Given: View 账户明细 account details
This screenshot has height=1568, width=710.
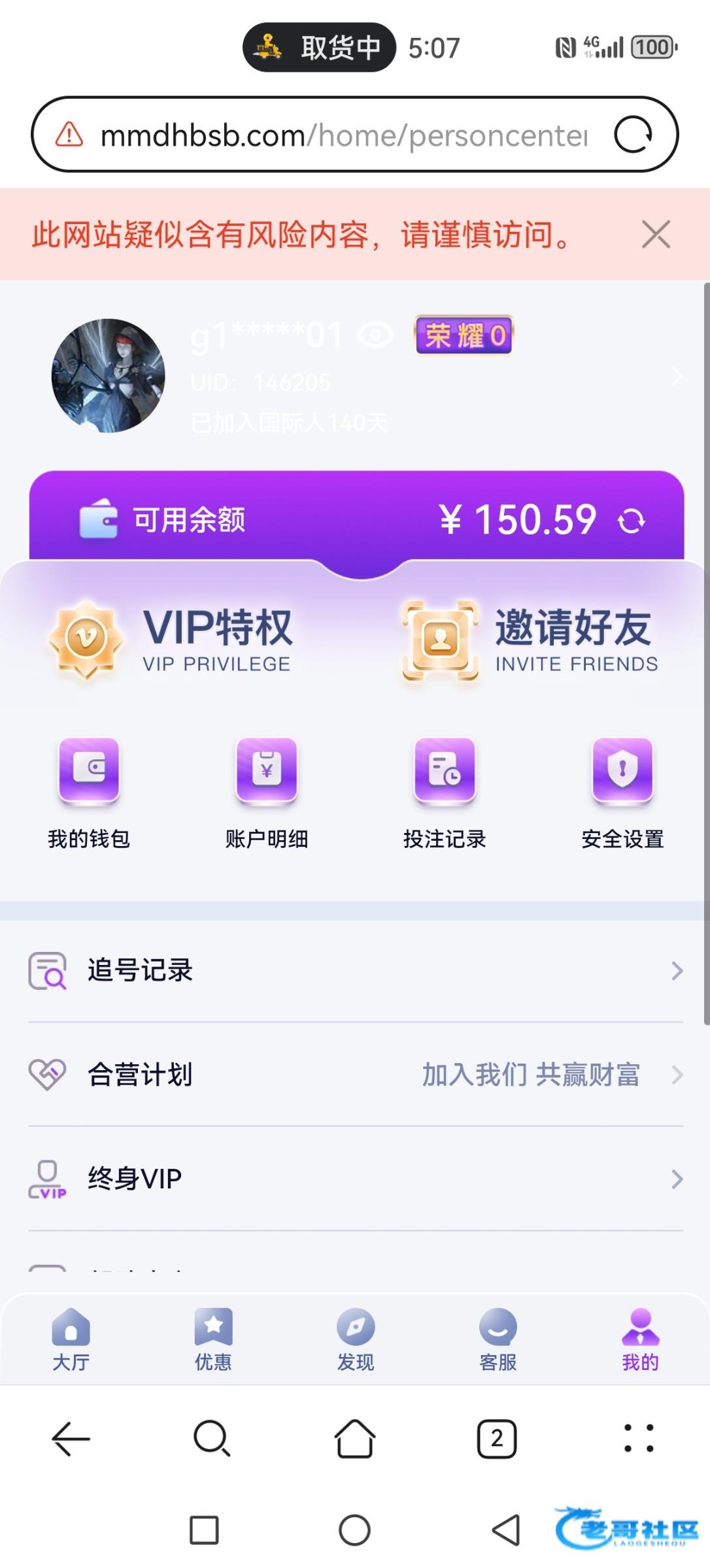Looking at the screenshot, I should click(x=267, y=792).
